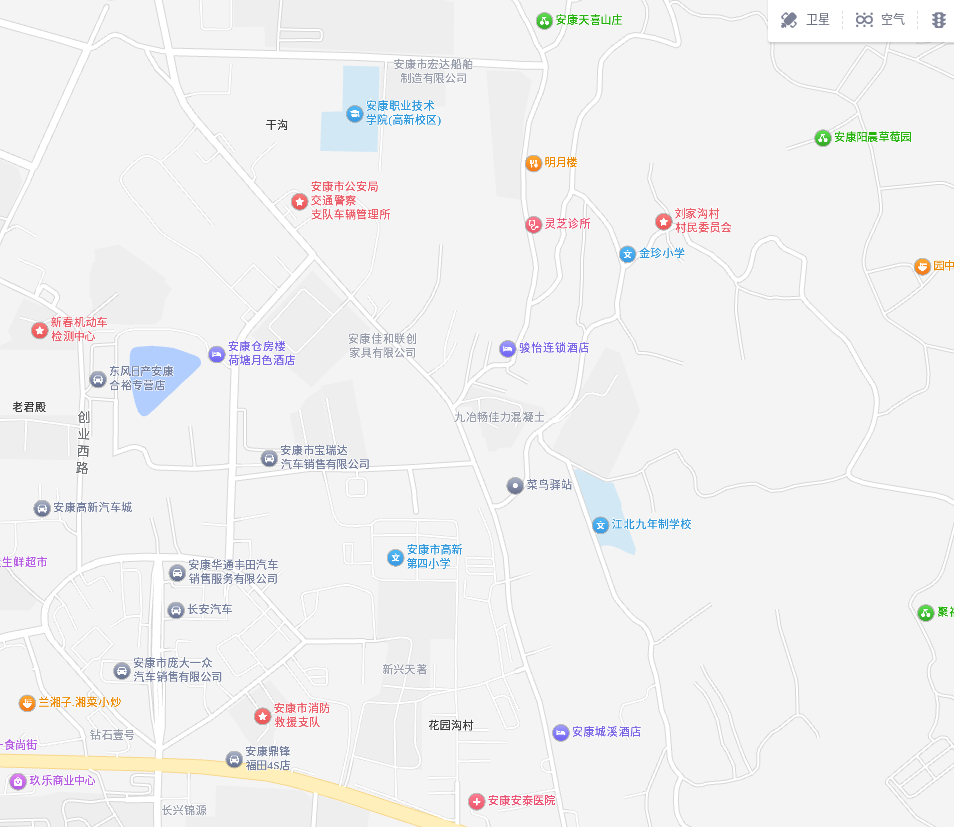Show the air quality (空气) layer
Screen dimensions: 954x827
coord(880,20)
